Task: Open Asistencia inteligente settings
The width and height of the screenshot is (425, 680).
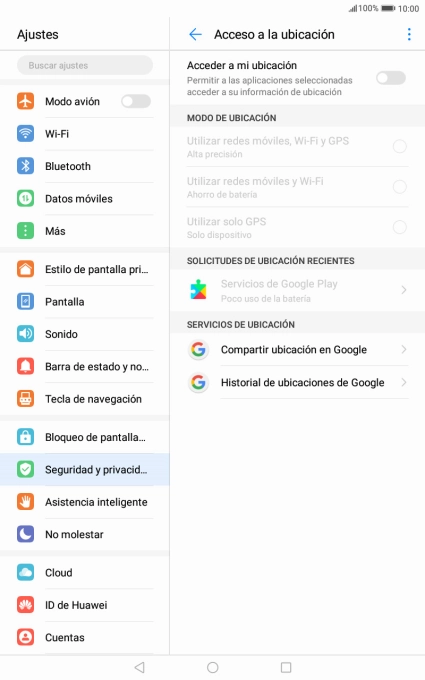Action: (85, 502)
